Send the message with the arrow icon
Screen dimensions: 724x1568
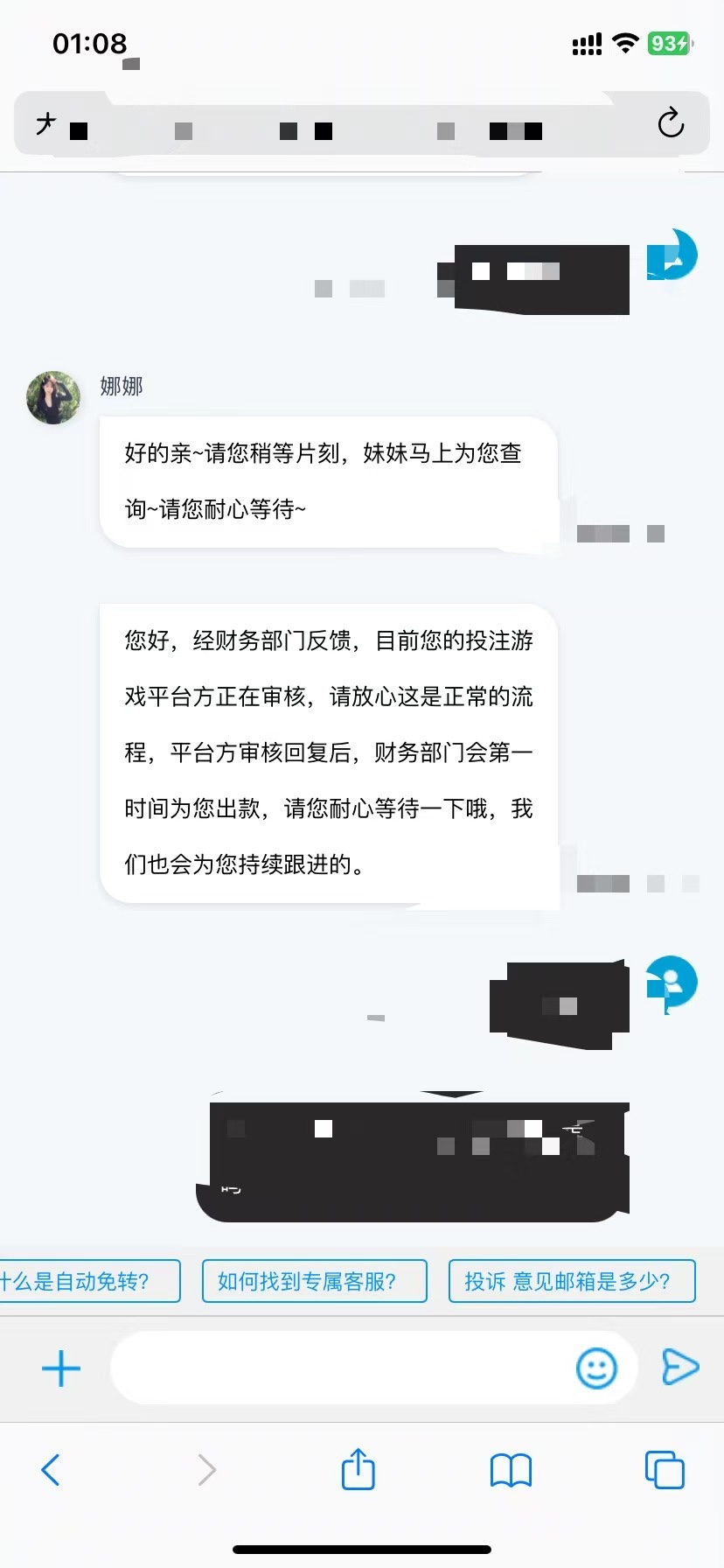click(x=680, y=1367)
